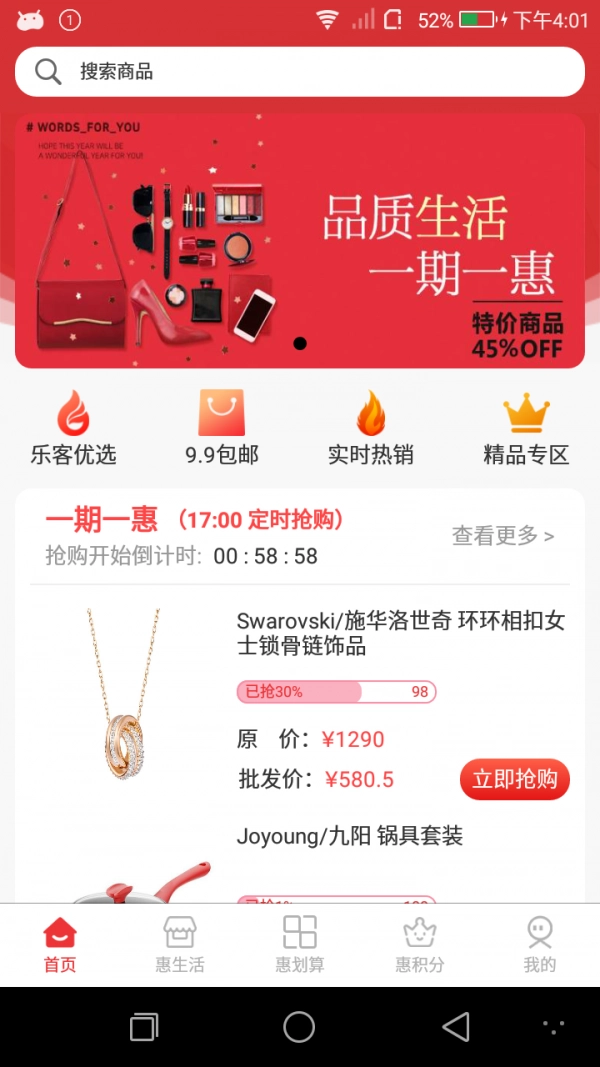This screenshot has height=1067, width=600.
Task: Switch to the 惠积分 tab
Action: (419, 945)
